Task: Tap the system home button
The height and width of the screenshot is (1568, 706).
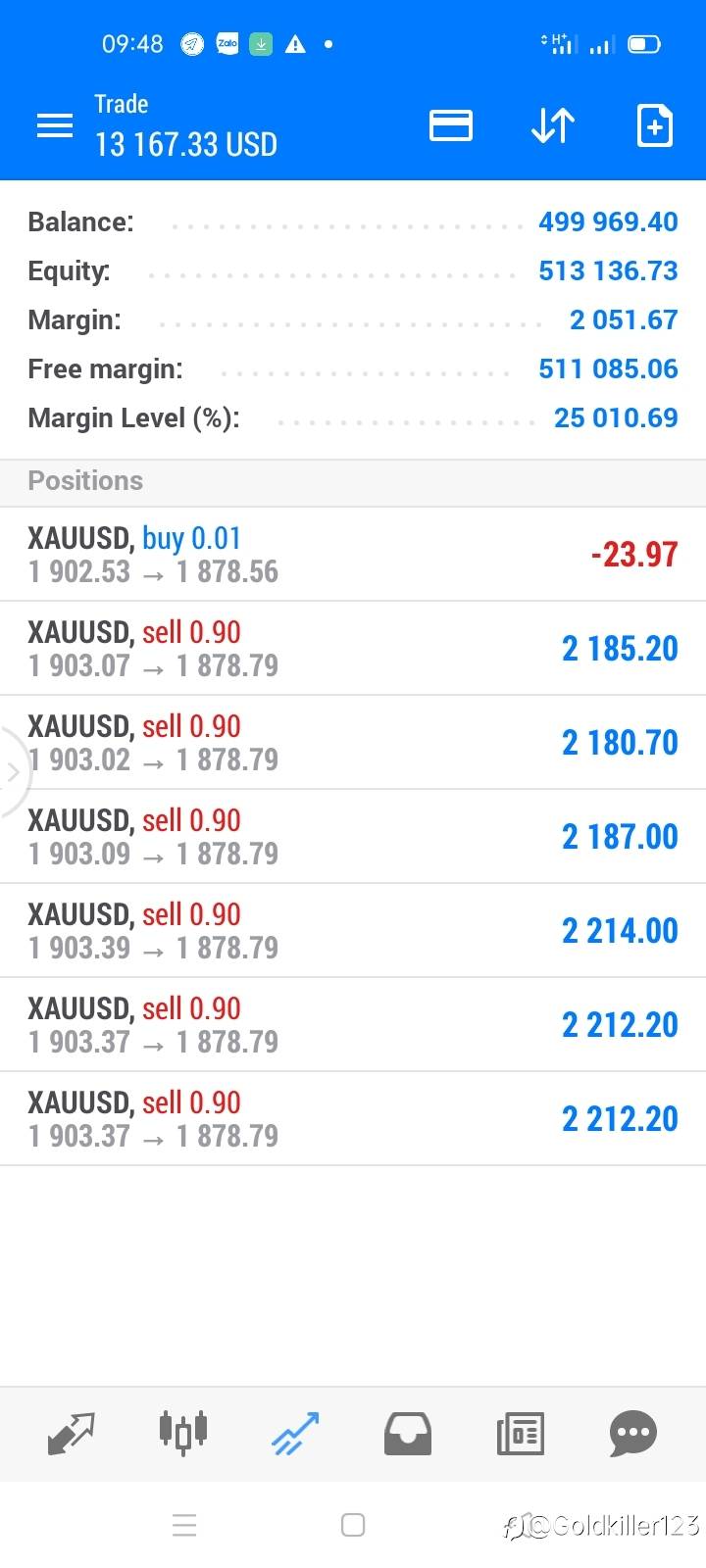Action: point(353,1525)
